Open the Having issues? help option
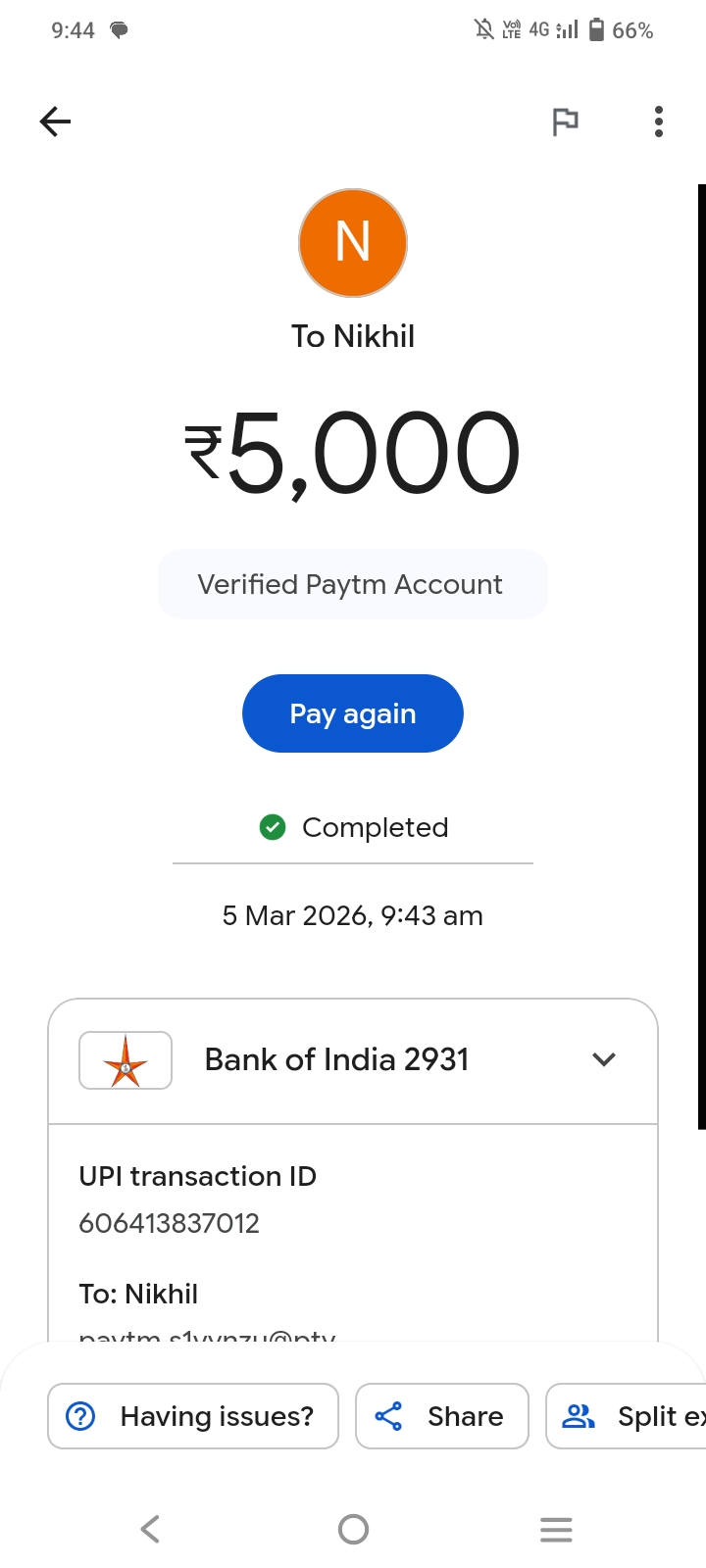This screenshot has width=706, height=1568. pos(193,1416)
